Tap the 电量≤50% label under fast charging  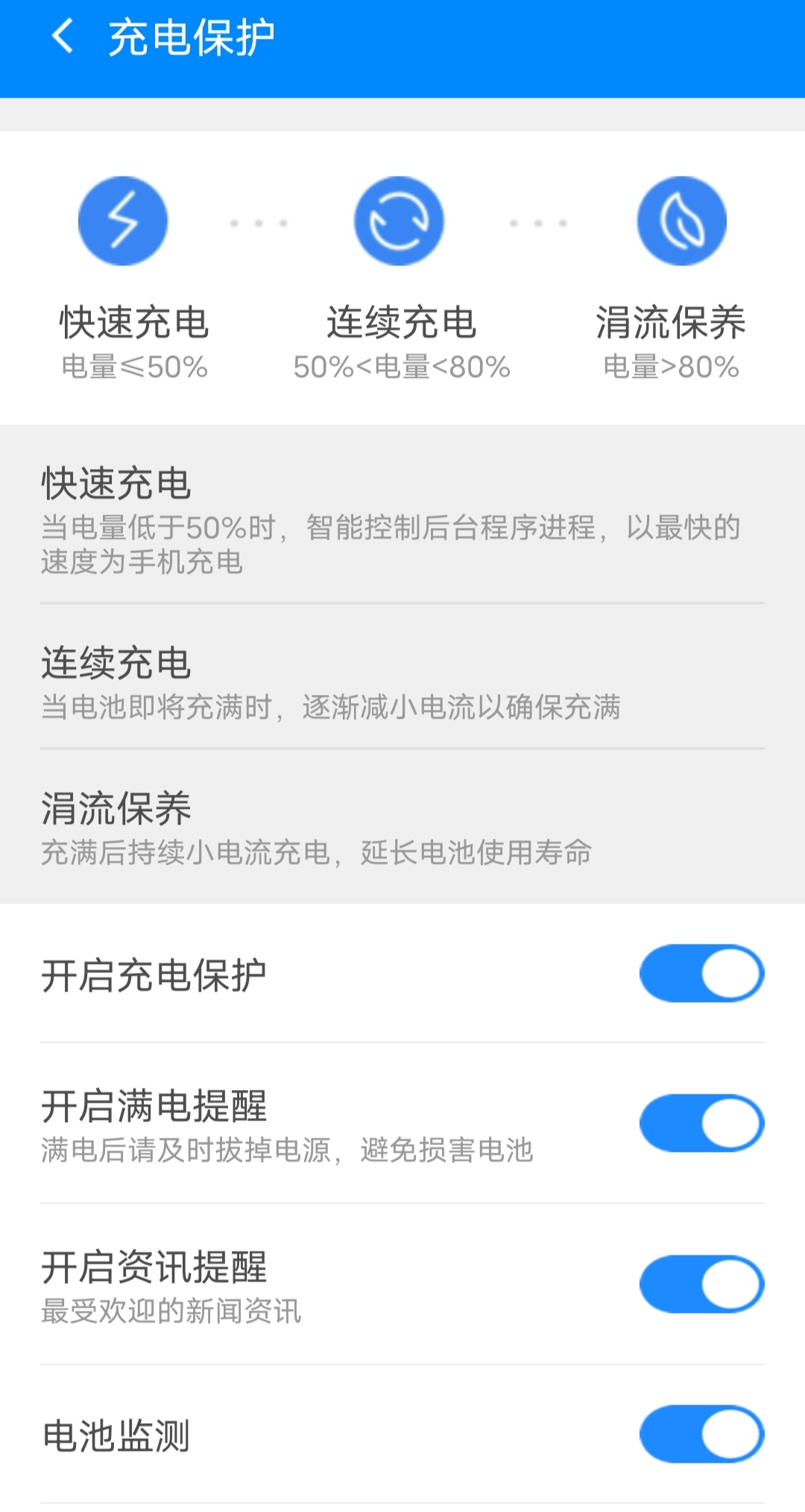click(134, 365)
